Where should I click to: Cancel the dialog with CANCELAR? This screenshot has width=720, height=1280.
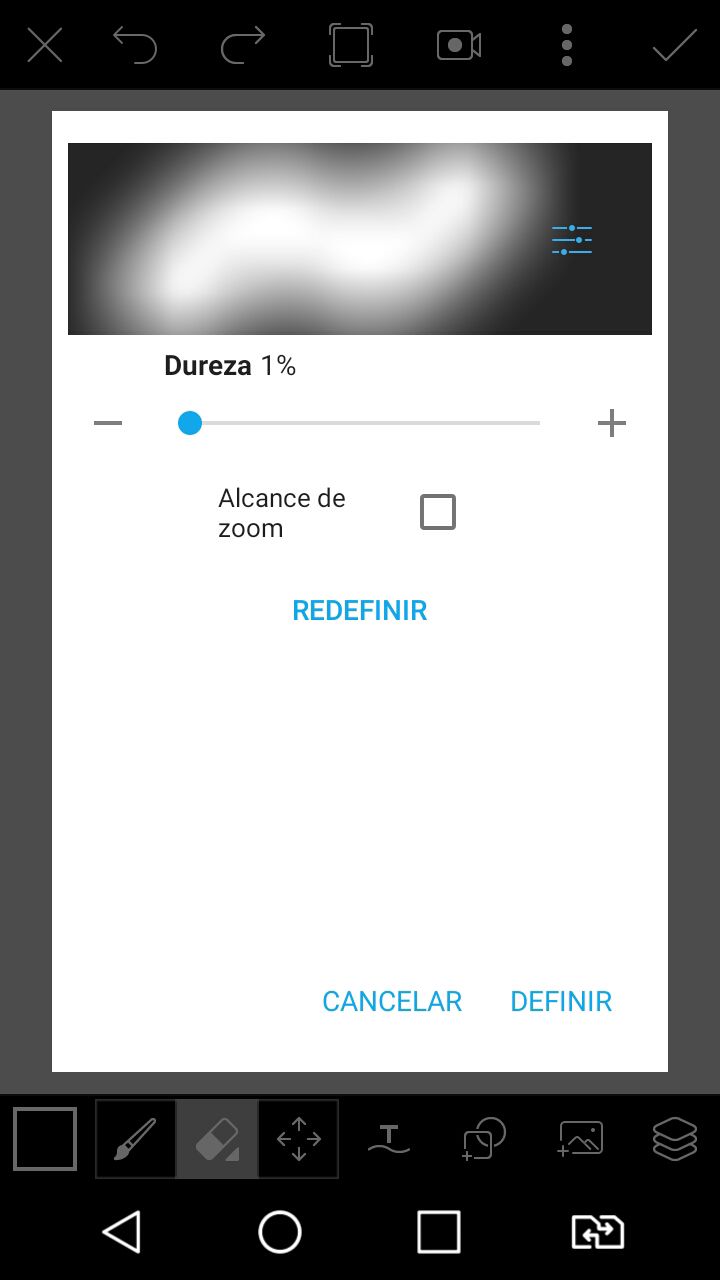[x=392, y=1001]
